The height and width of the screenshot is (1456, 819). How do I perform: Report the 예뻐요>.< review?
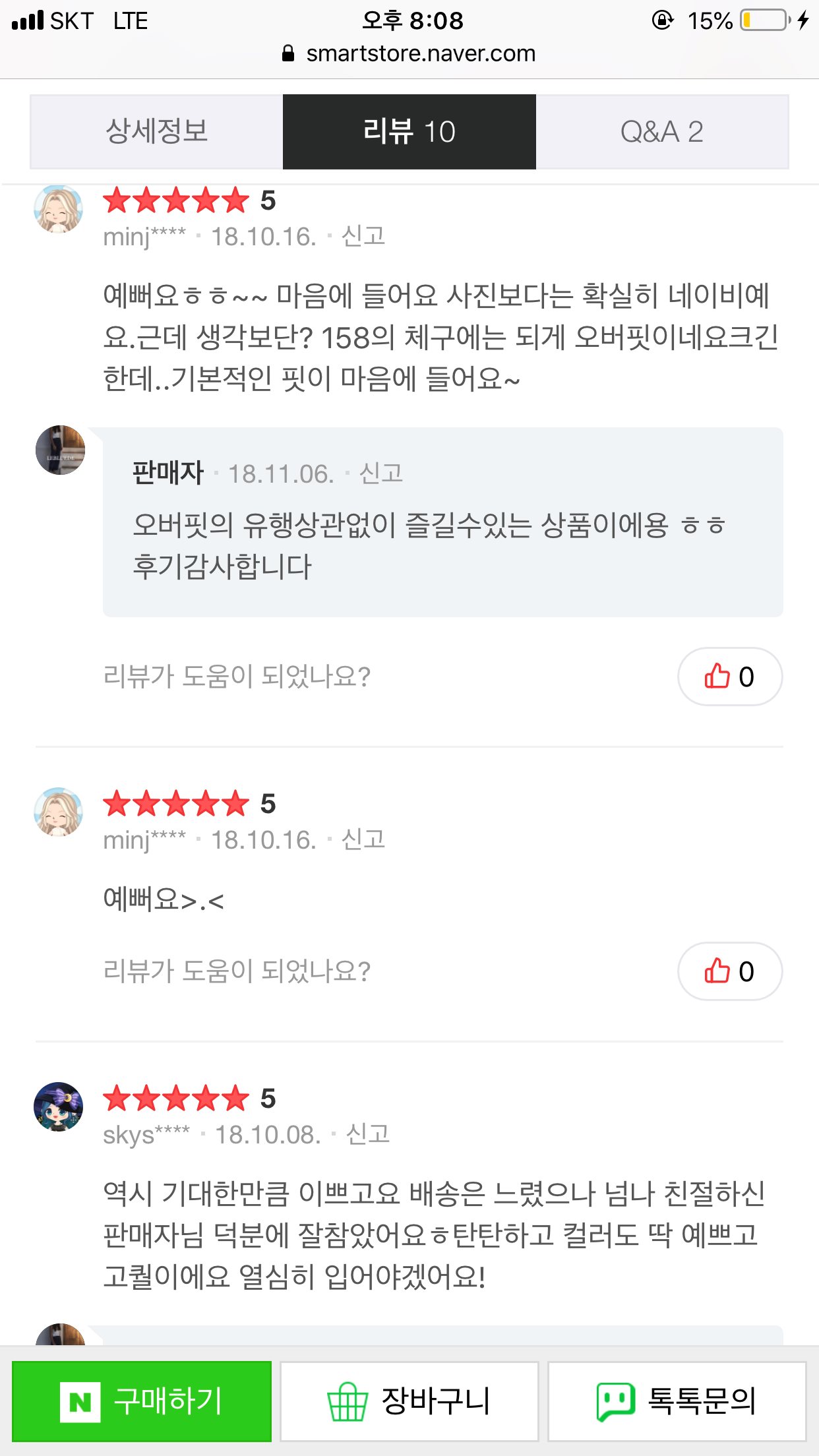[x=363, y=839]
